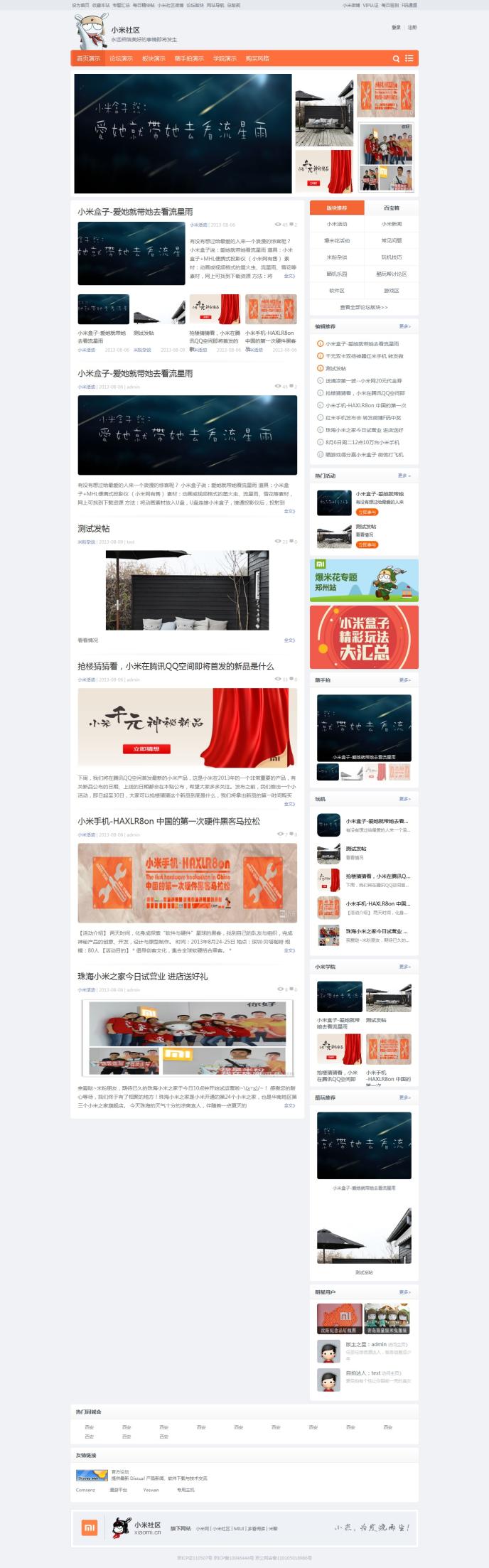
Task: View all forum sections via 查看全部论坛版块
Action: (364, 307)
